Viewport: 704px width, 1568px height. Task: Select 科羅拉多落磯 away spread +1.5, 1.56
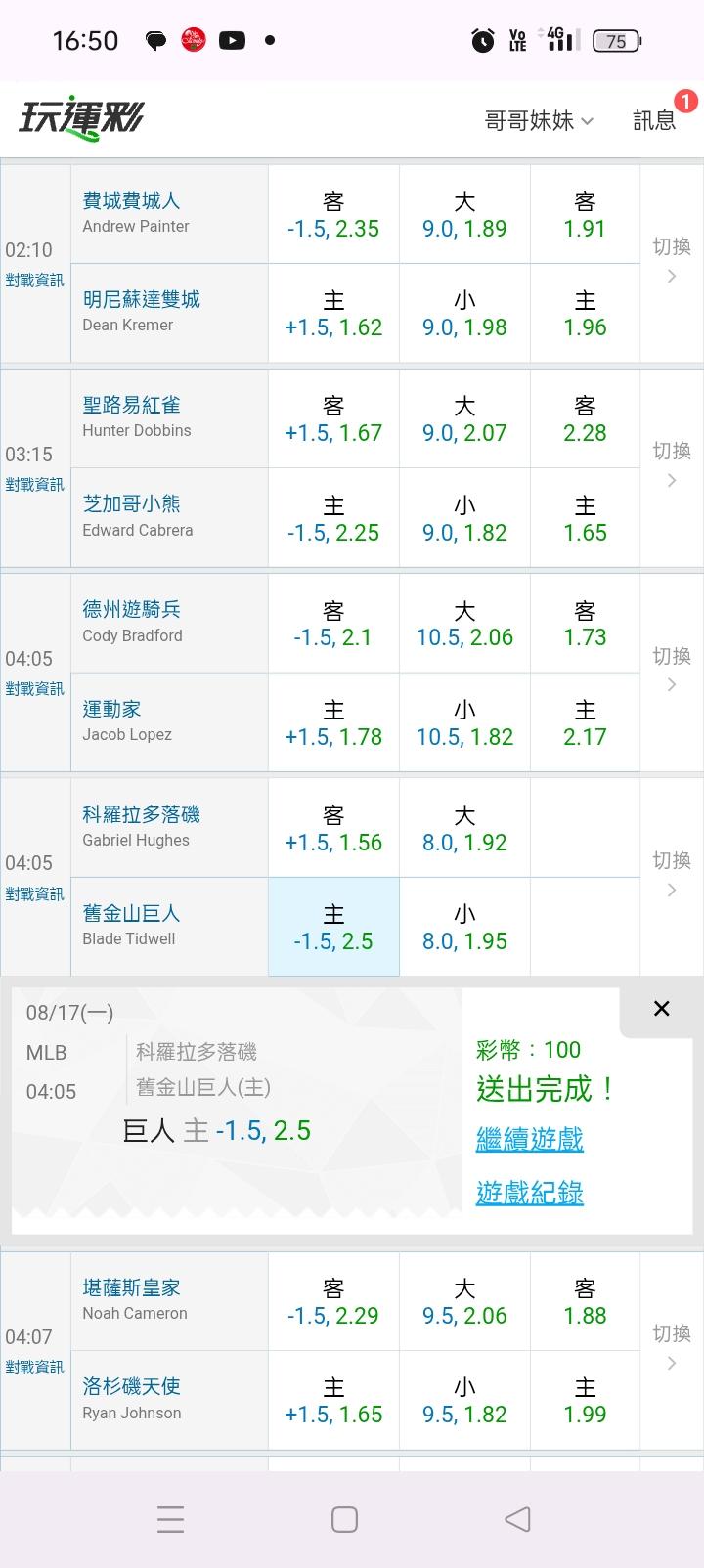[x=333, y=829]
